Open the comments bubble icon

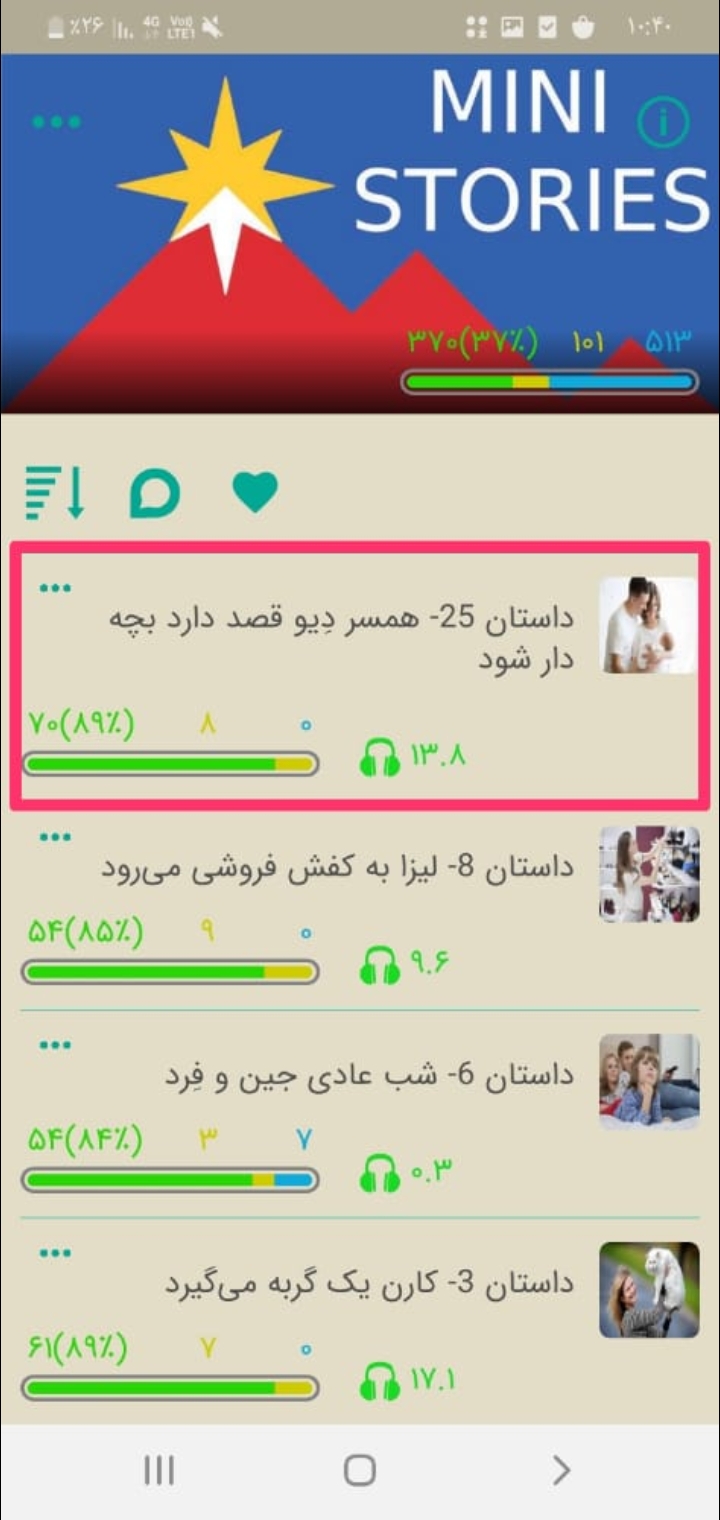point(155,493)
